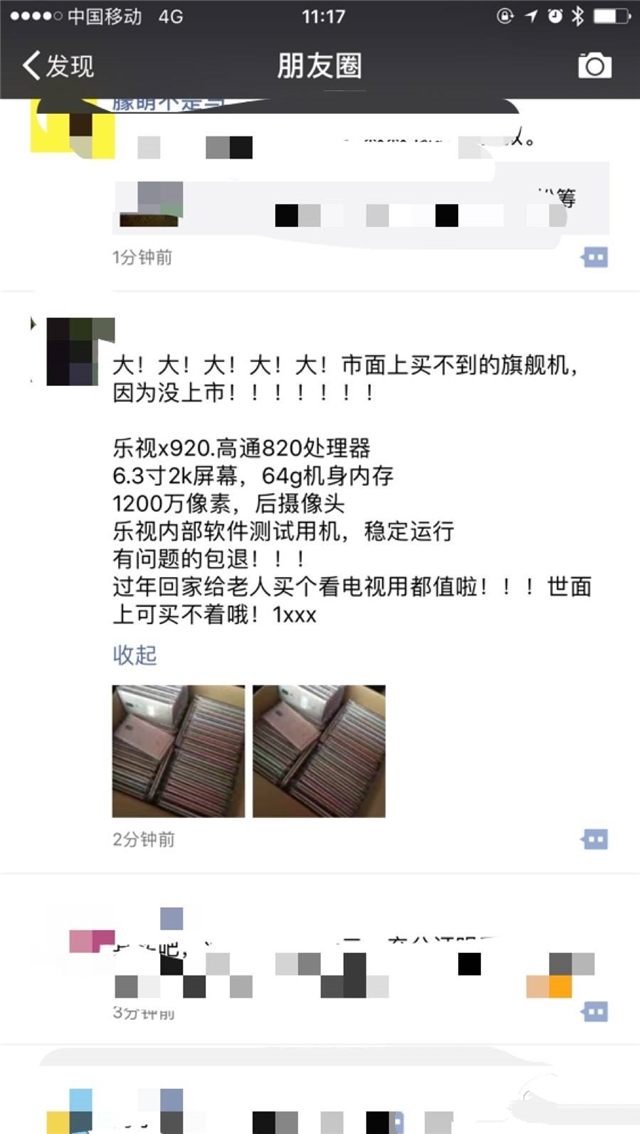Open the second photo of the phone boxes
640x1134 pixels.
[319, 751]
